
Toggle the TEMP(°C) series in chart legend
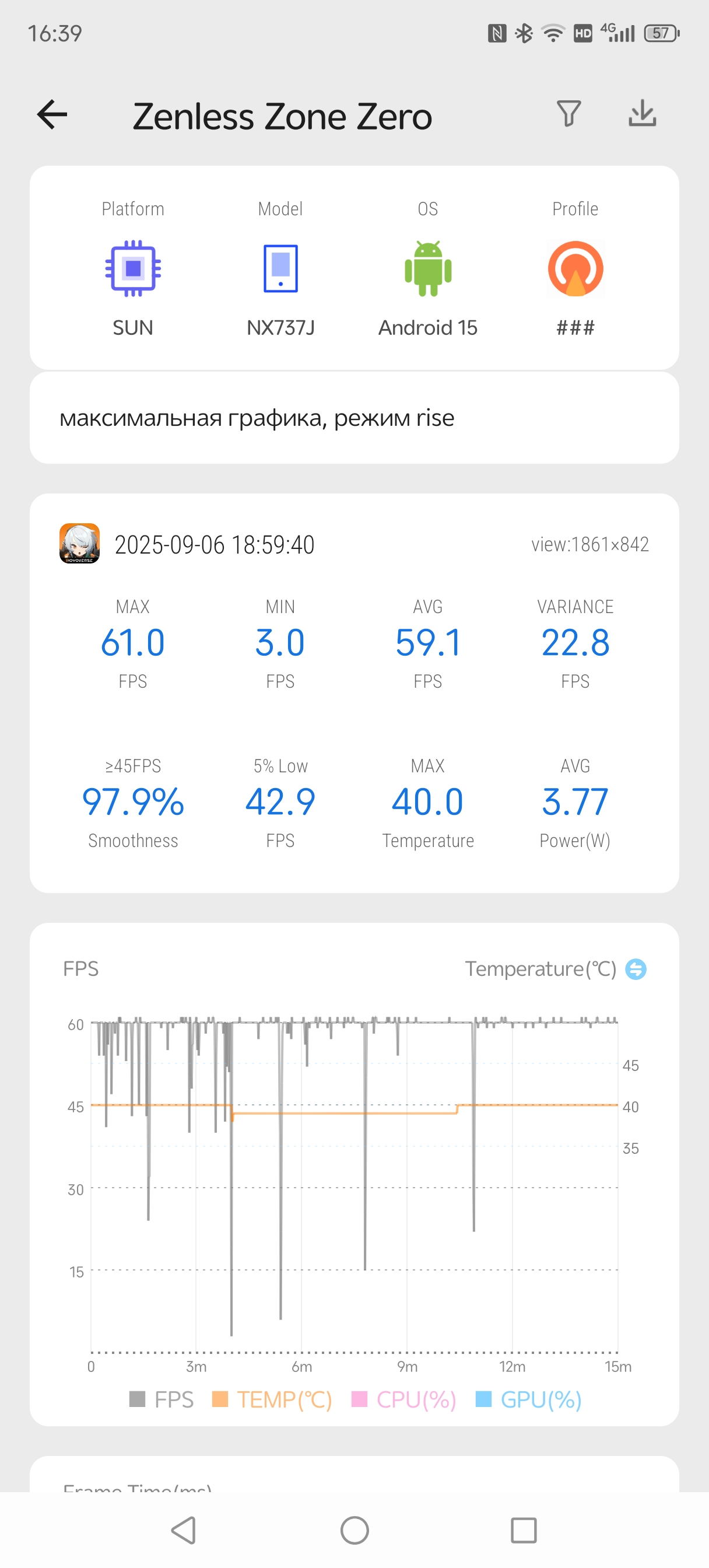272,1399
